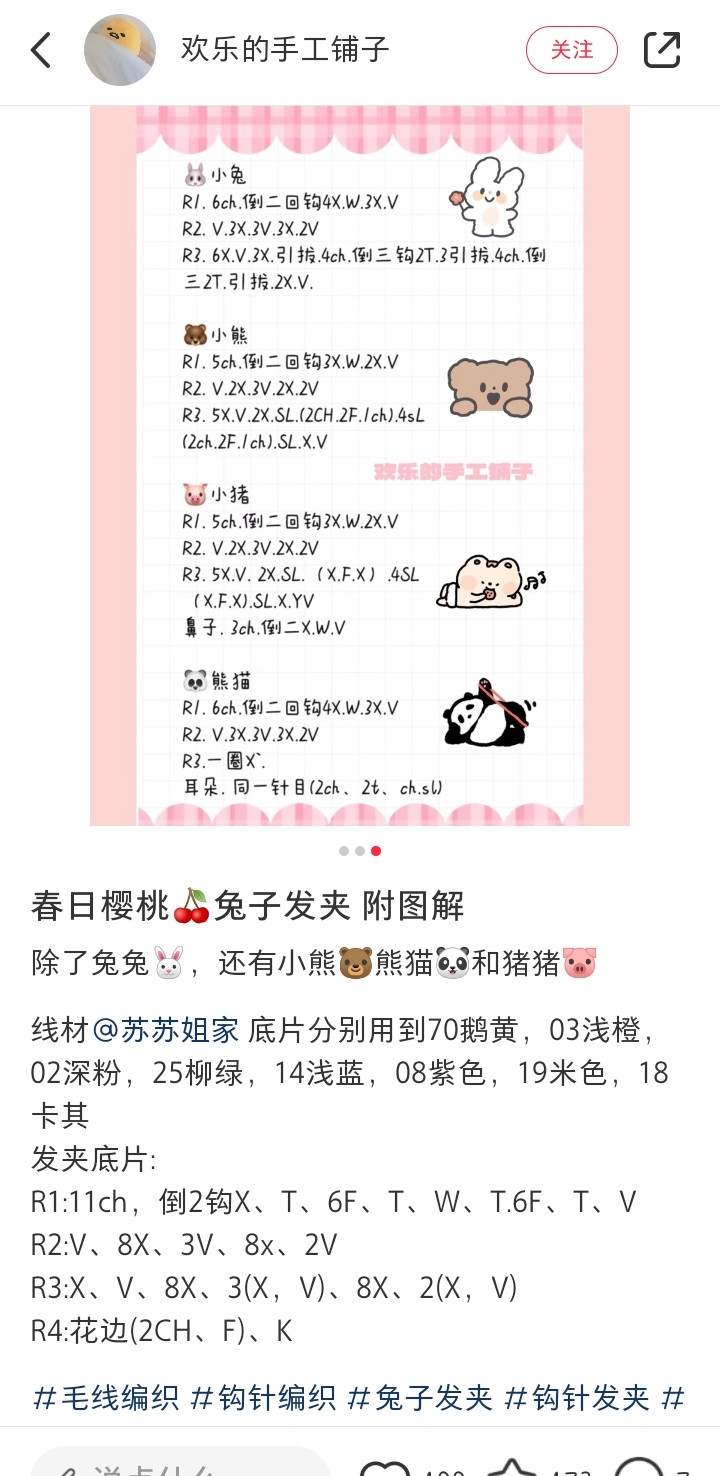
Task: Open hashtag #钩针编织
Action: (x=264, y=1397)
